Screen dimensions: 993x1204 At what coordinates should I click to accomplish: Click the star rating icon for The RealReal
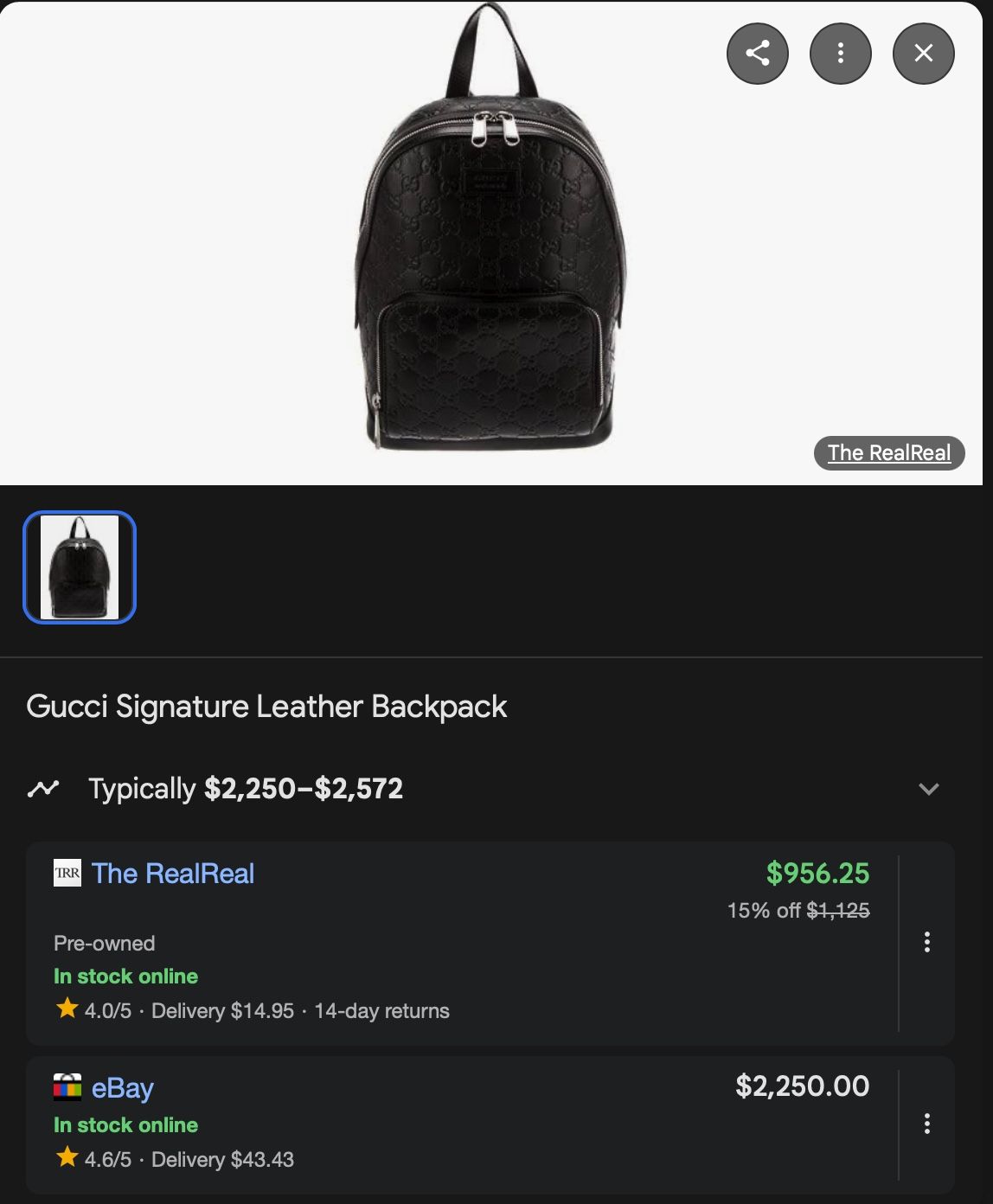pyautogui.click(x=68, y=1009)
